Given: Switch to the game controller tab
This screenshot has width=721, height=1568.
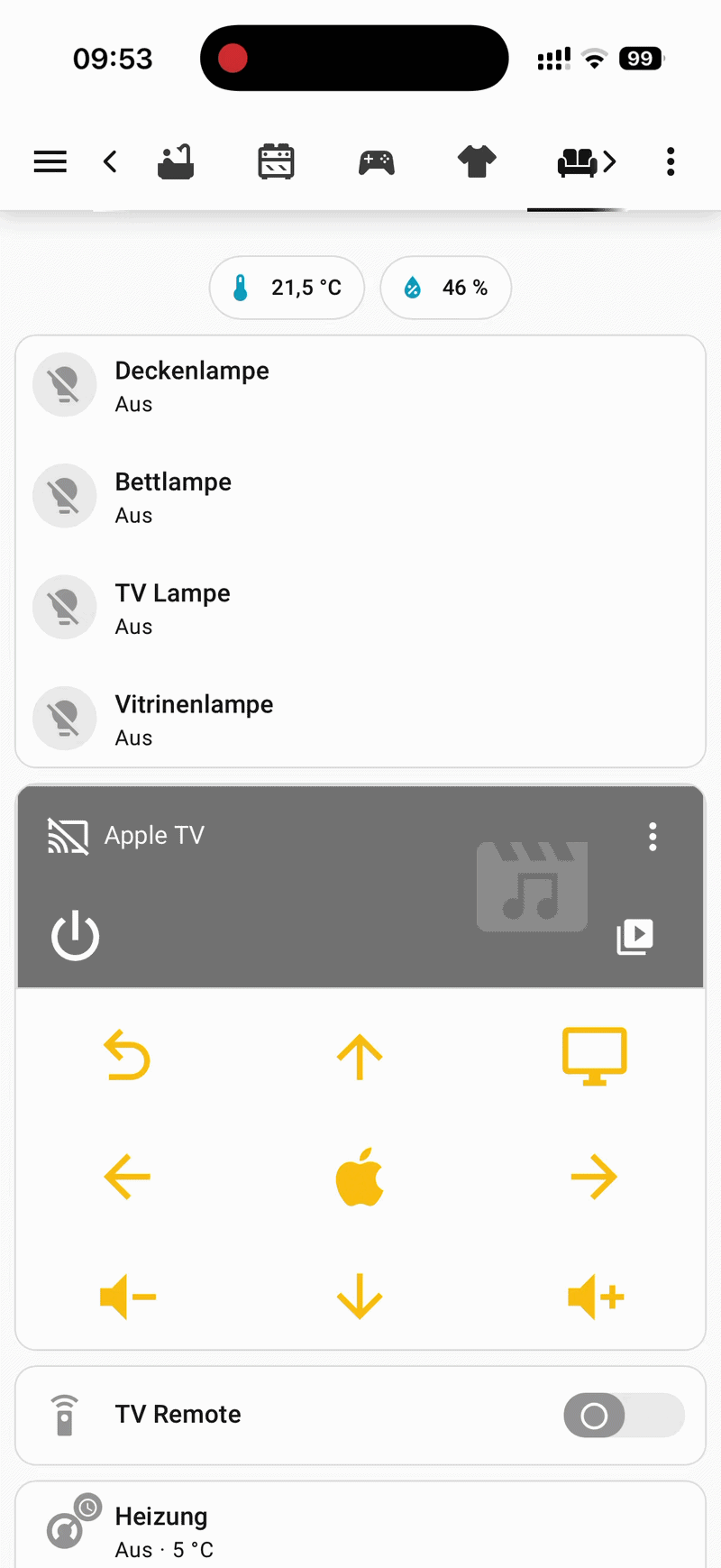Looking at the screenshot, I should [377, 162].
